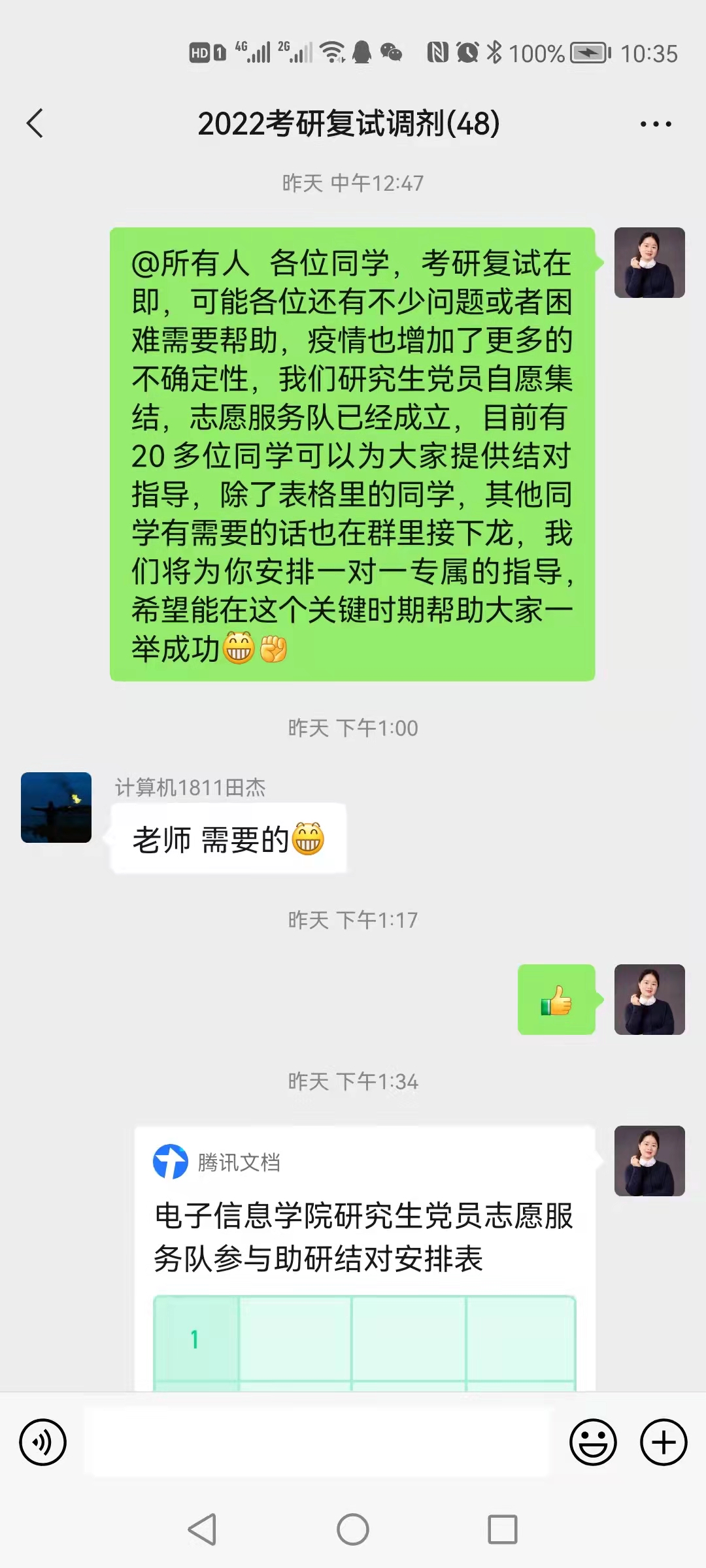Go back from the group chat
This screenshot has height=1568, width=706.
[35, 123]
